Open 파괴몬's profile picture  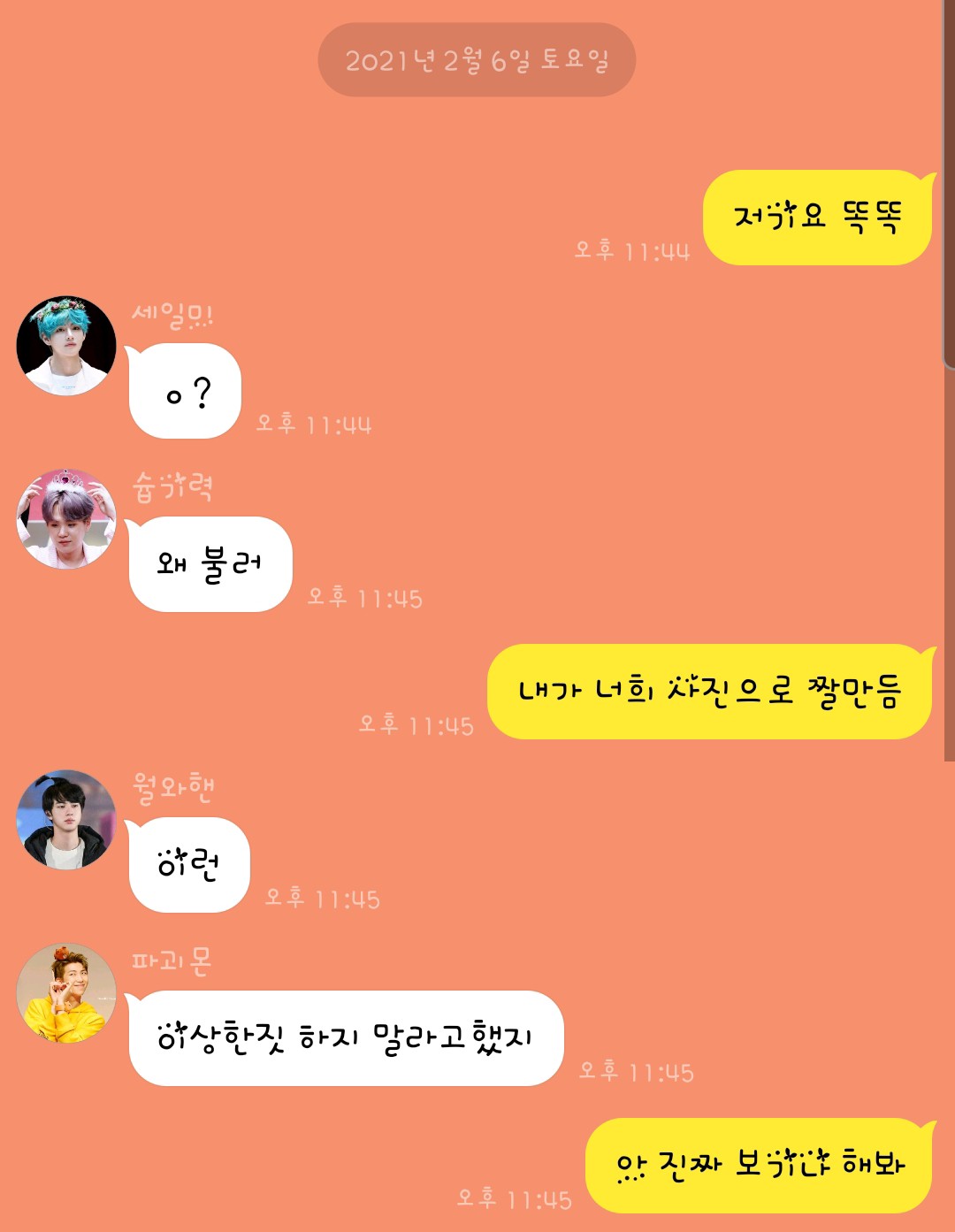coord(66,992)
